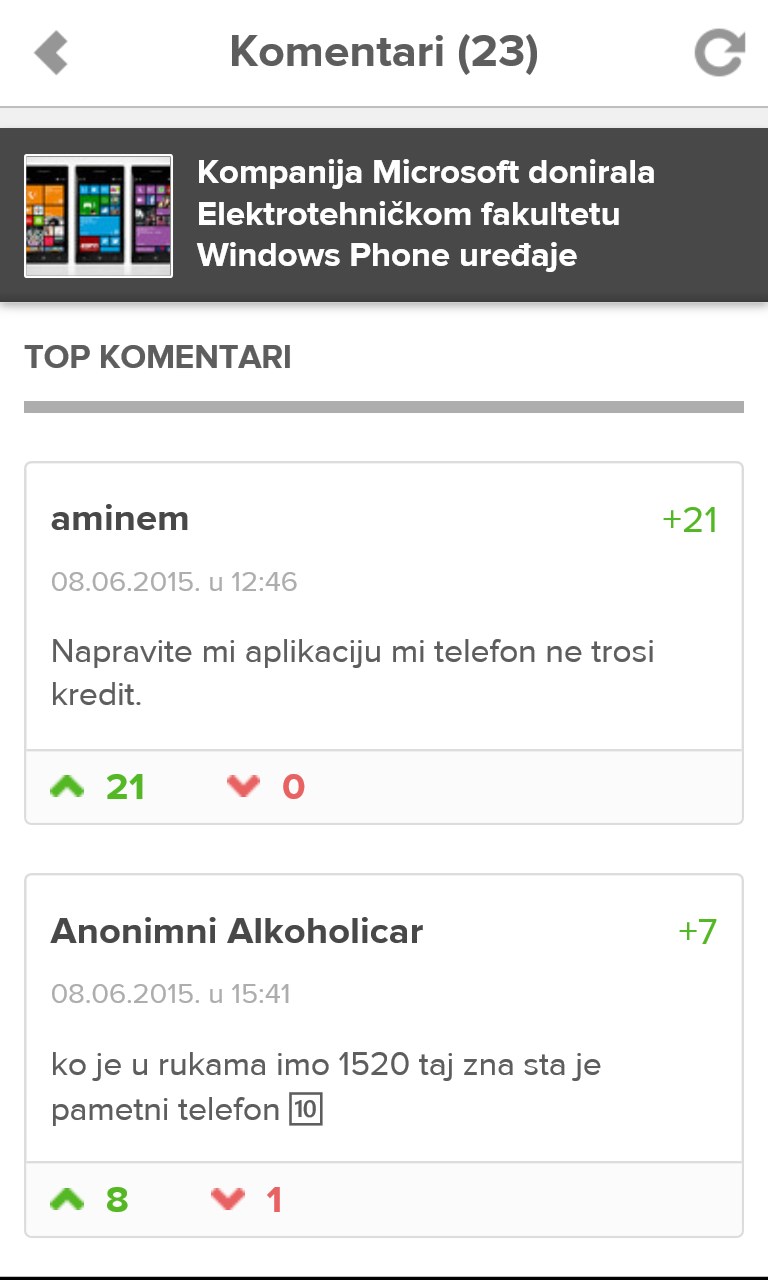Refresh the comments list

coord(719,53)
